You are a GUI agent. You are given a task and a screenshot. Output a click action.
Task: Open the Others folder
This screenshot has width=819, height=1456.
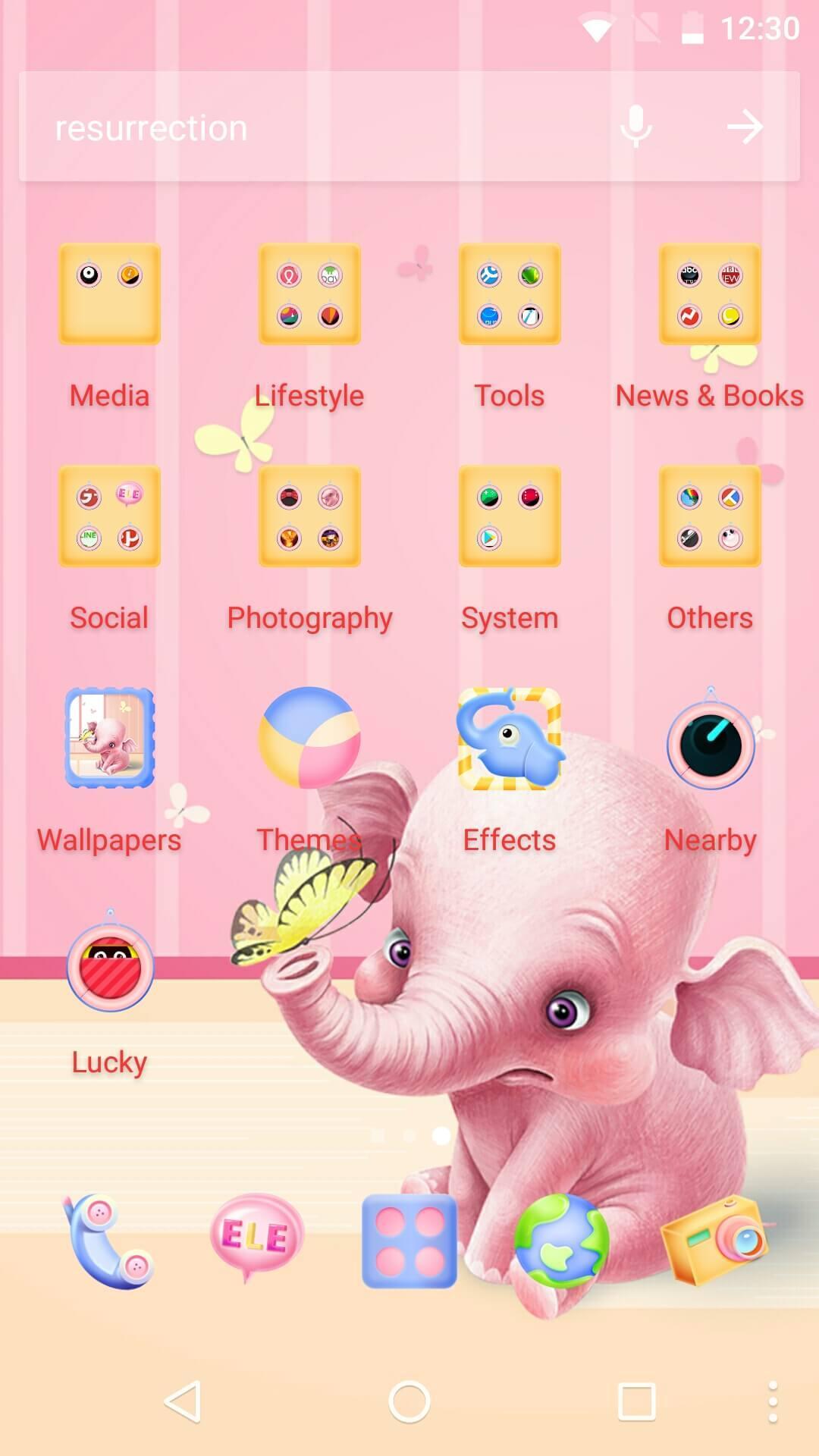pyautogui.click(x=710, y=516)
